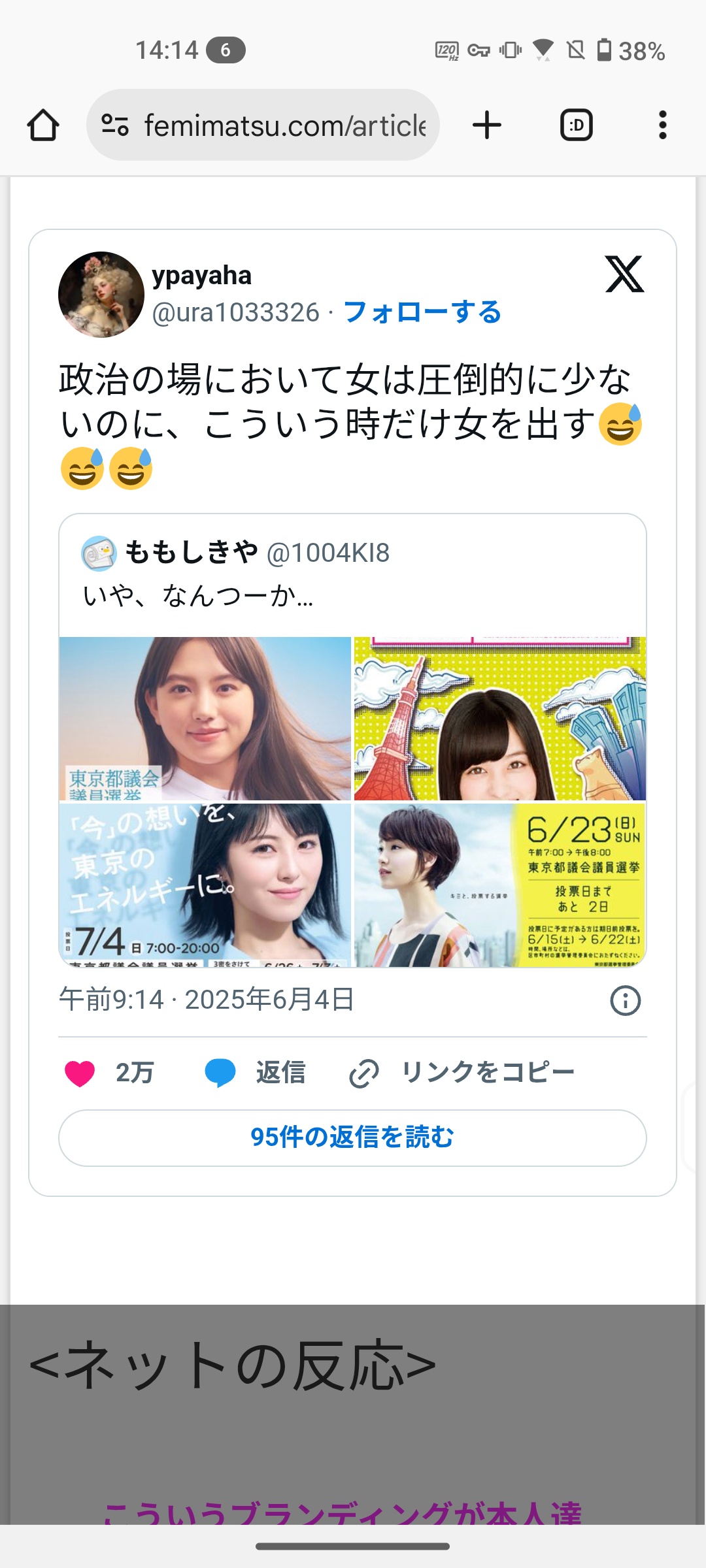
Task: Open ypayaha's profile picture
Action: 101,295
